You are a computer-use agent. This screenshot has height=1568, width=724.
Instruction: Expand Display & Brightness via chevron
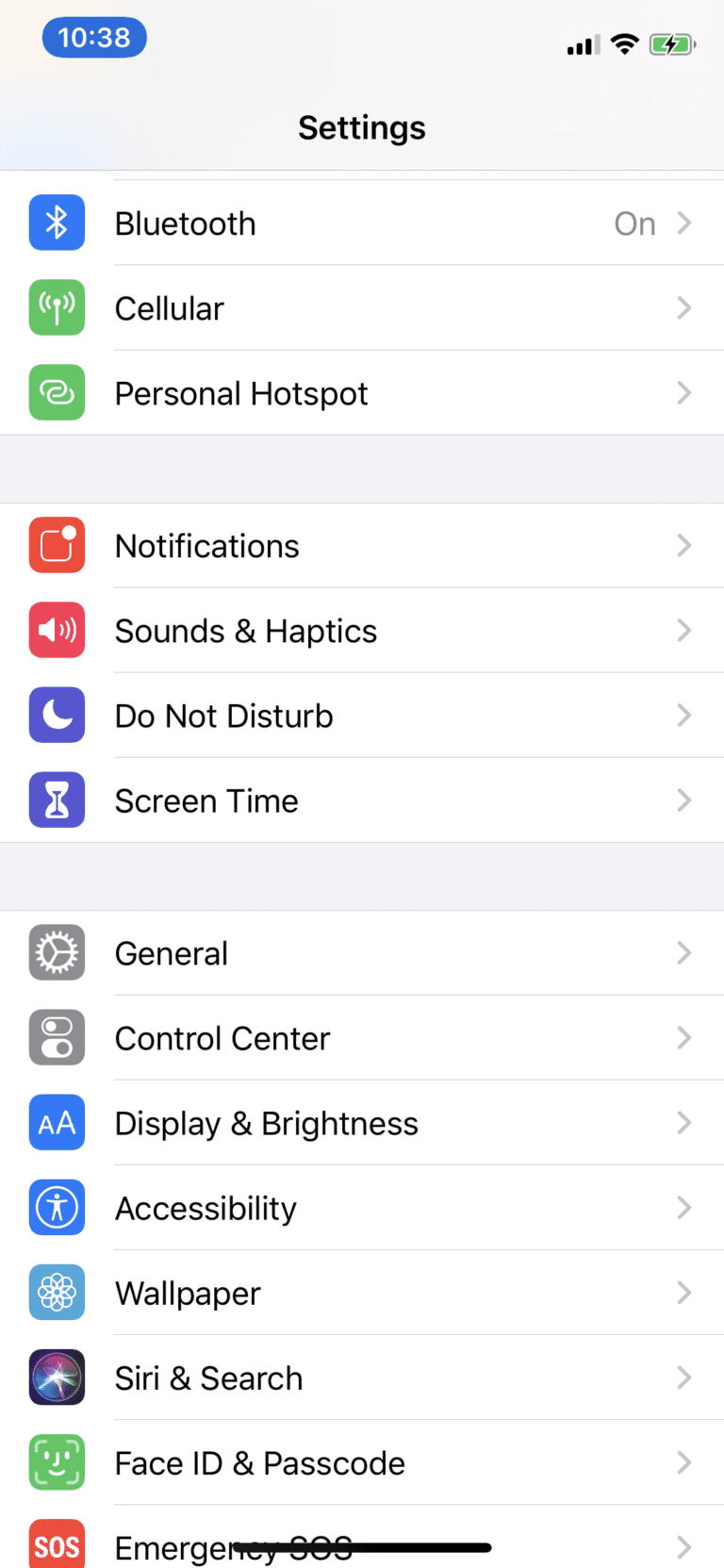(x=684, y=1123)
